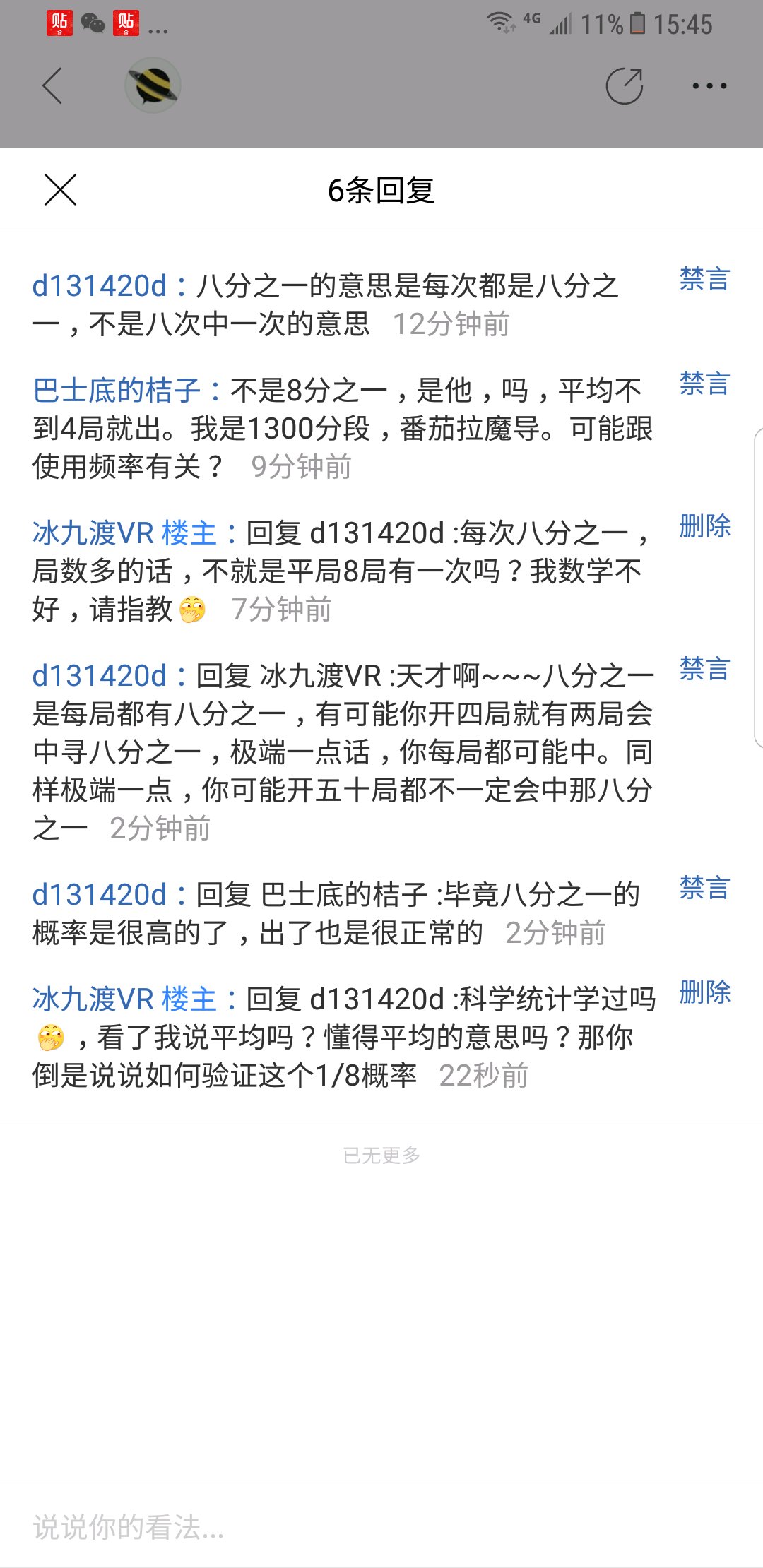Image resolution: width=763 pixels, height=1568 pixels.
Task: Hit 禁言 beside the 毕竟八分之一 reply
Action: coord(704,888)
